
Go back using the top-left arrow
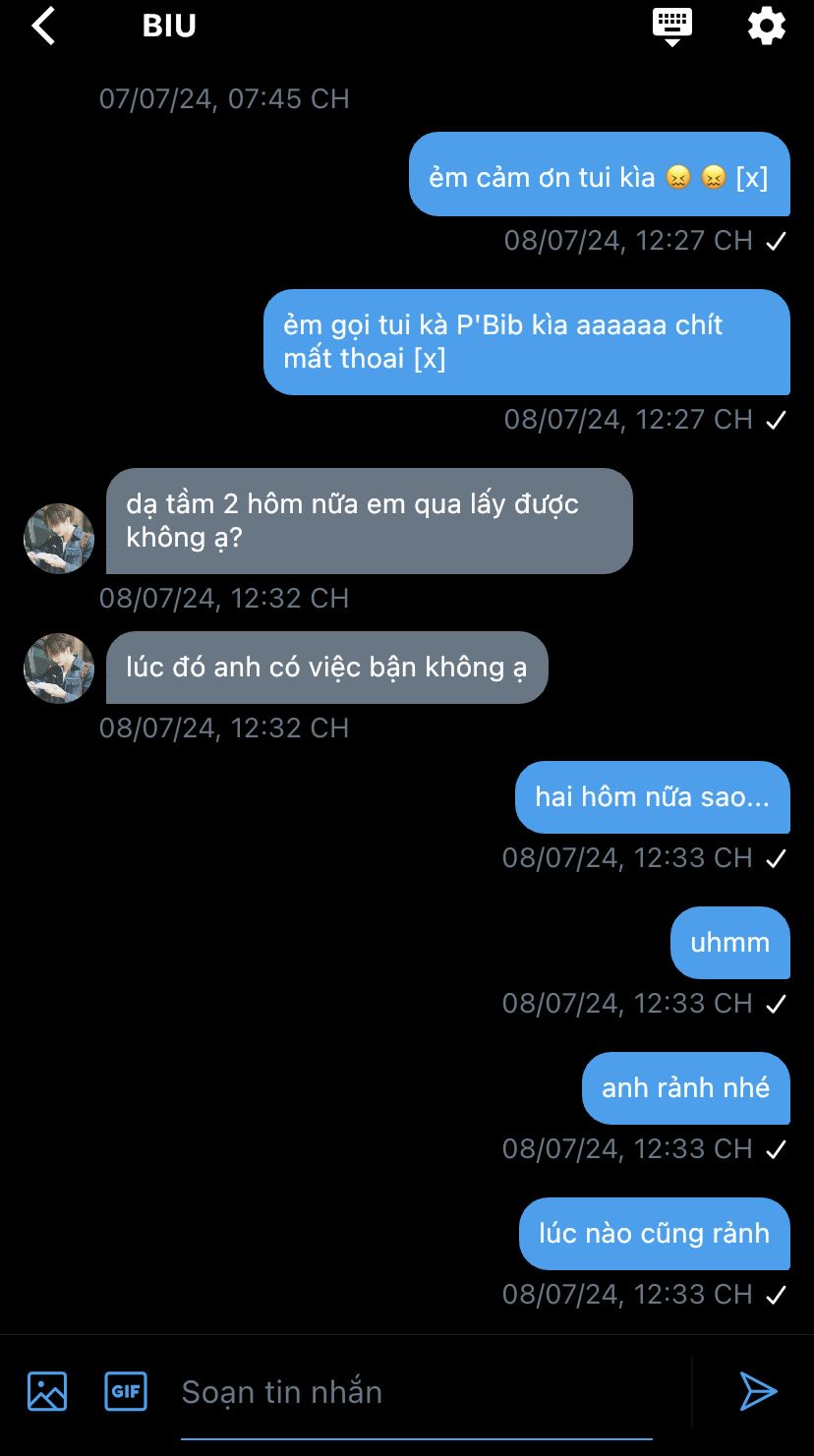coord(43,26)
